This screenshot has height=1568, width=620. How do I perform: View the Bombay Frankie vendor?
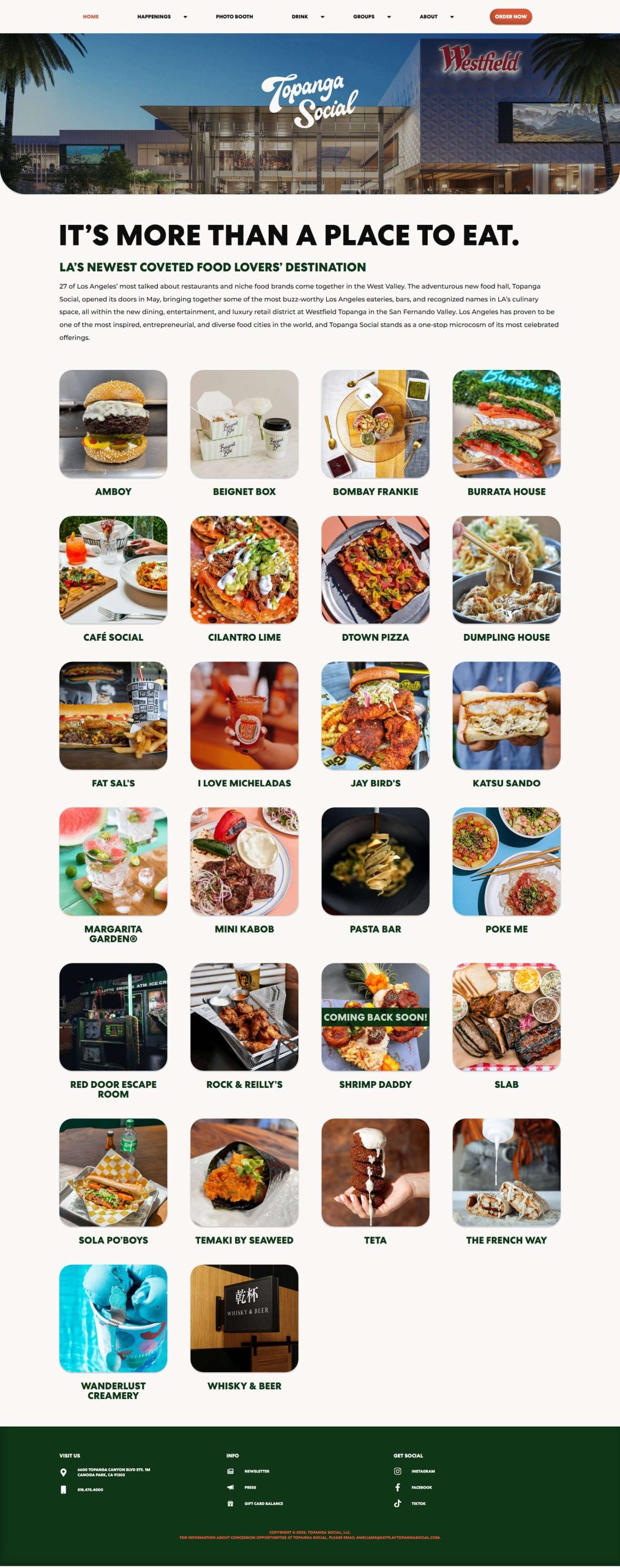(x=375, y=424)
